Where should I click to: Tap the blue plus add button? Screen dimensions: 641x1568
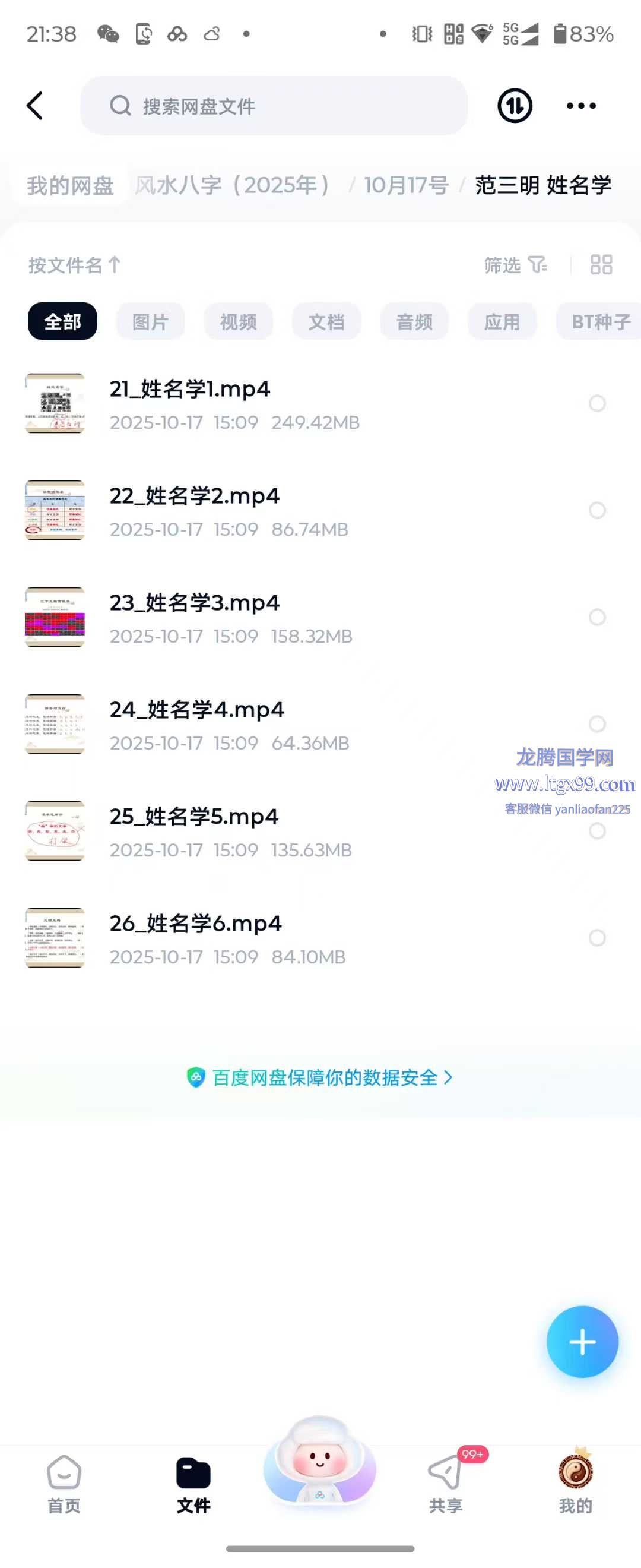coord(582,1342)
